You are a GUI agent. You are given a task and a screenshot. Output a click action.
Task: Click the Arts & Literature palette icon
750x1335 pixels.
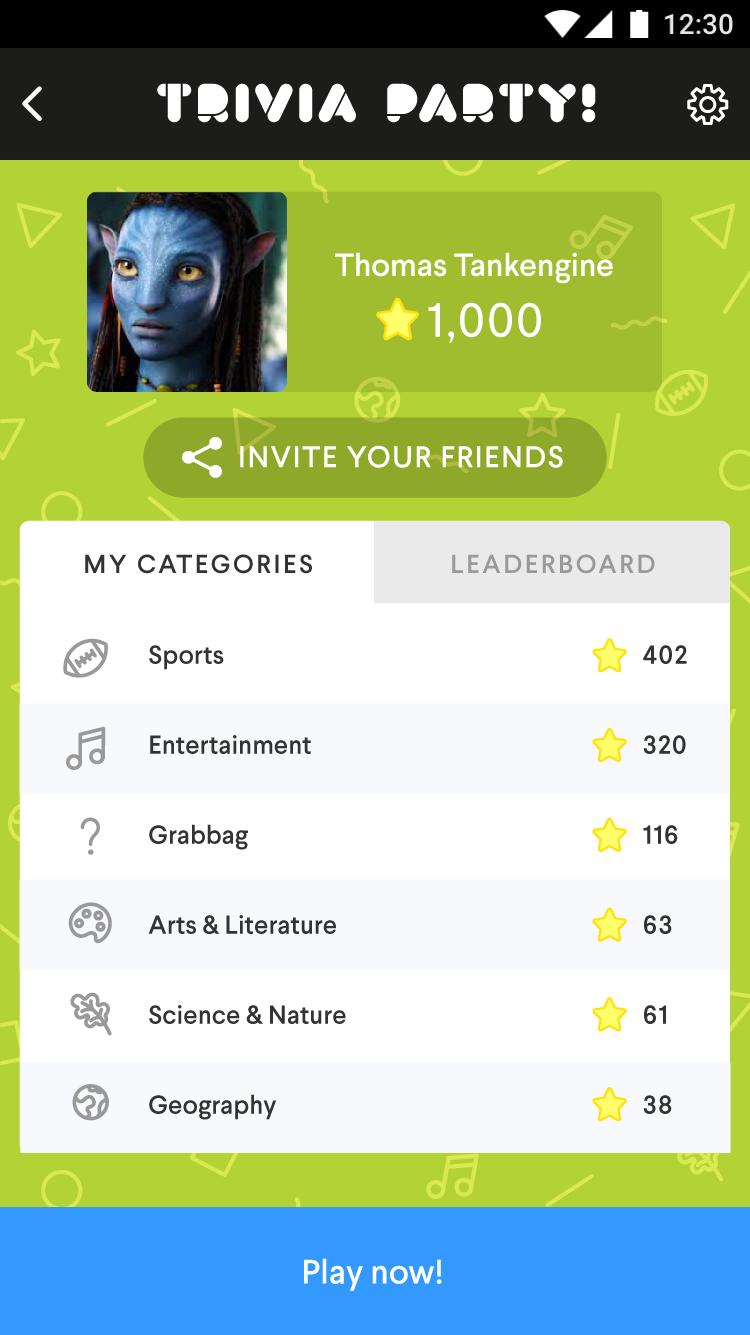(89, 924)
